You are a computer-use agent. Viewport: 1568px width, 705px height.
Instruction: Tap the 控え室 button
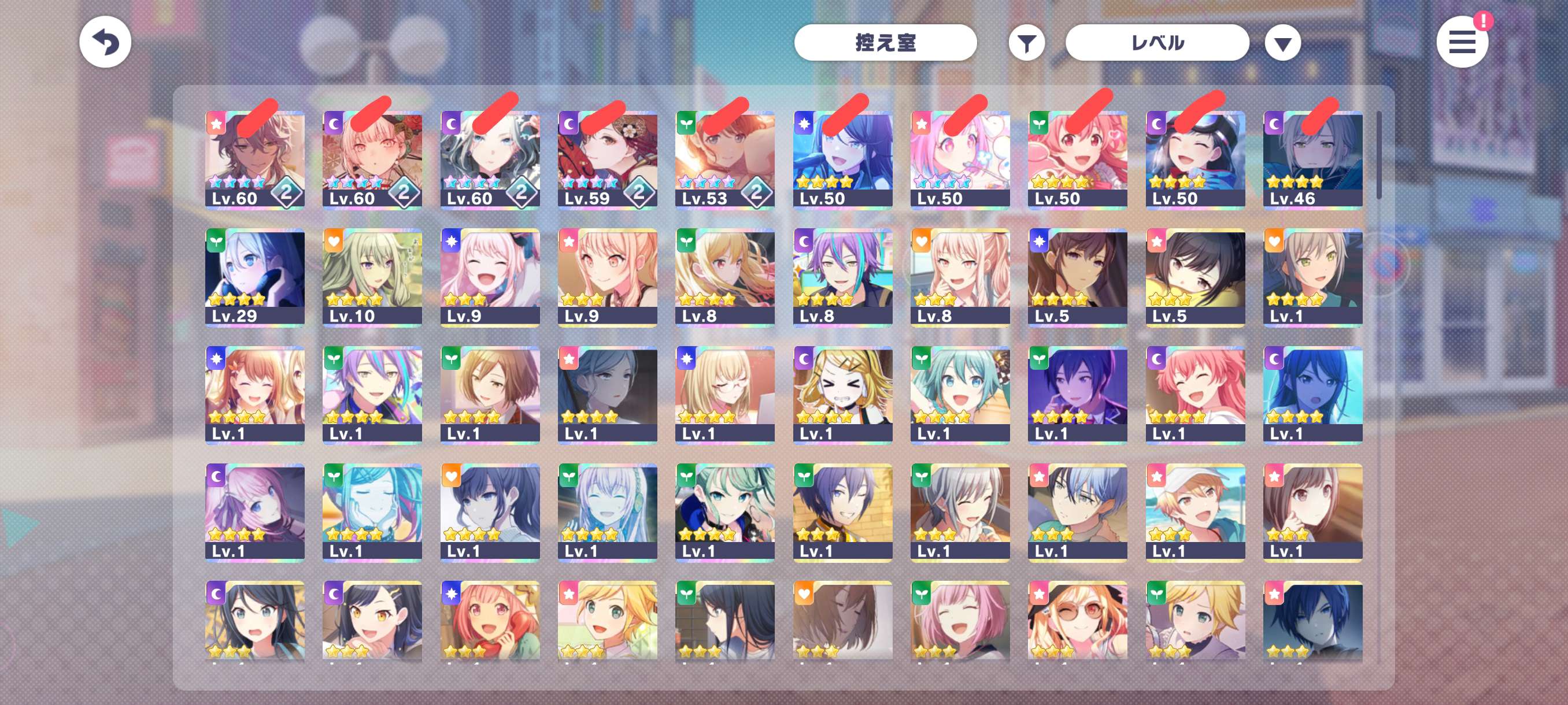pyautogui.click(x=885, y=43)
